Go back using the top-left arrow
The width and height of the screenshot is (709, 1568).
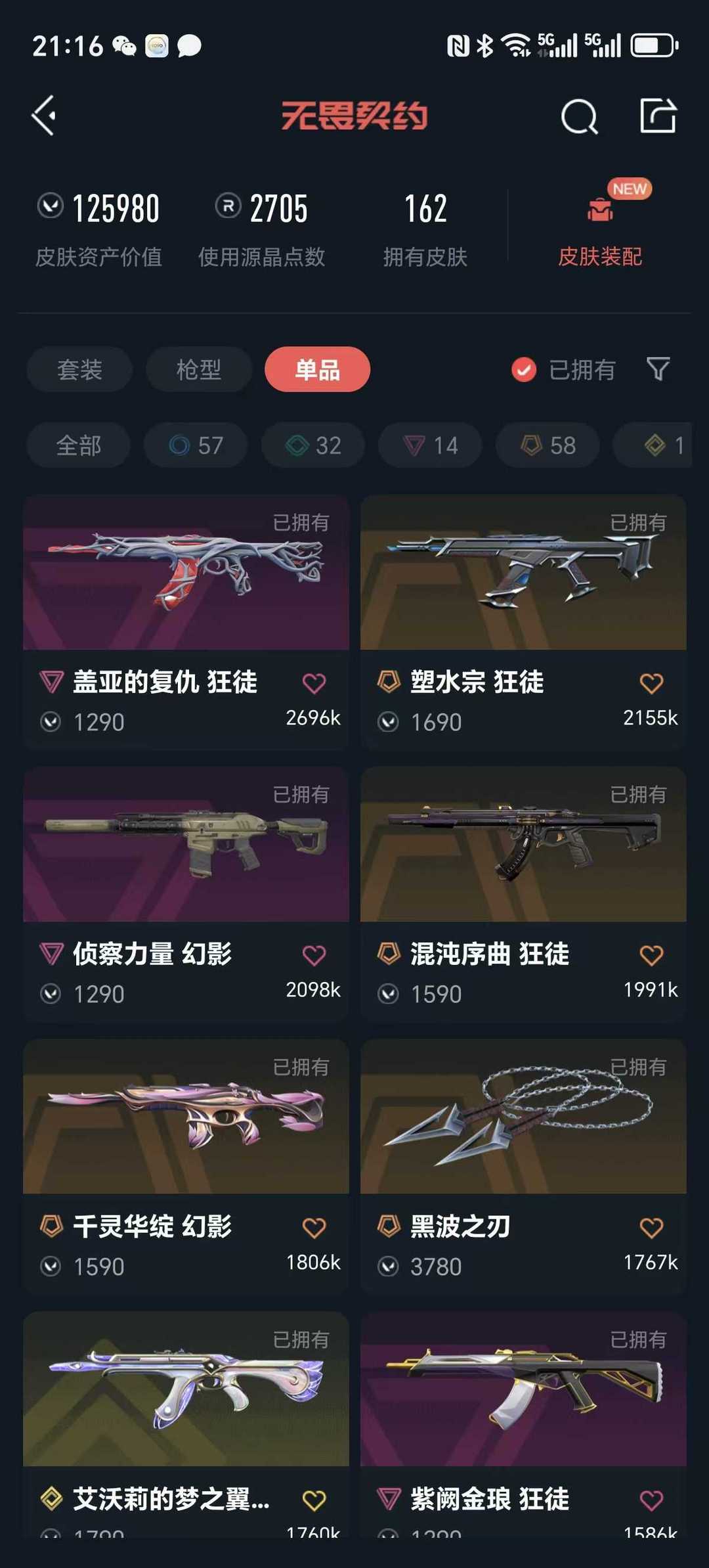[44, 116]
